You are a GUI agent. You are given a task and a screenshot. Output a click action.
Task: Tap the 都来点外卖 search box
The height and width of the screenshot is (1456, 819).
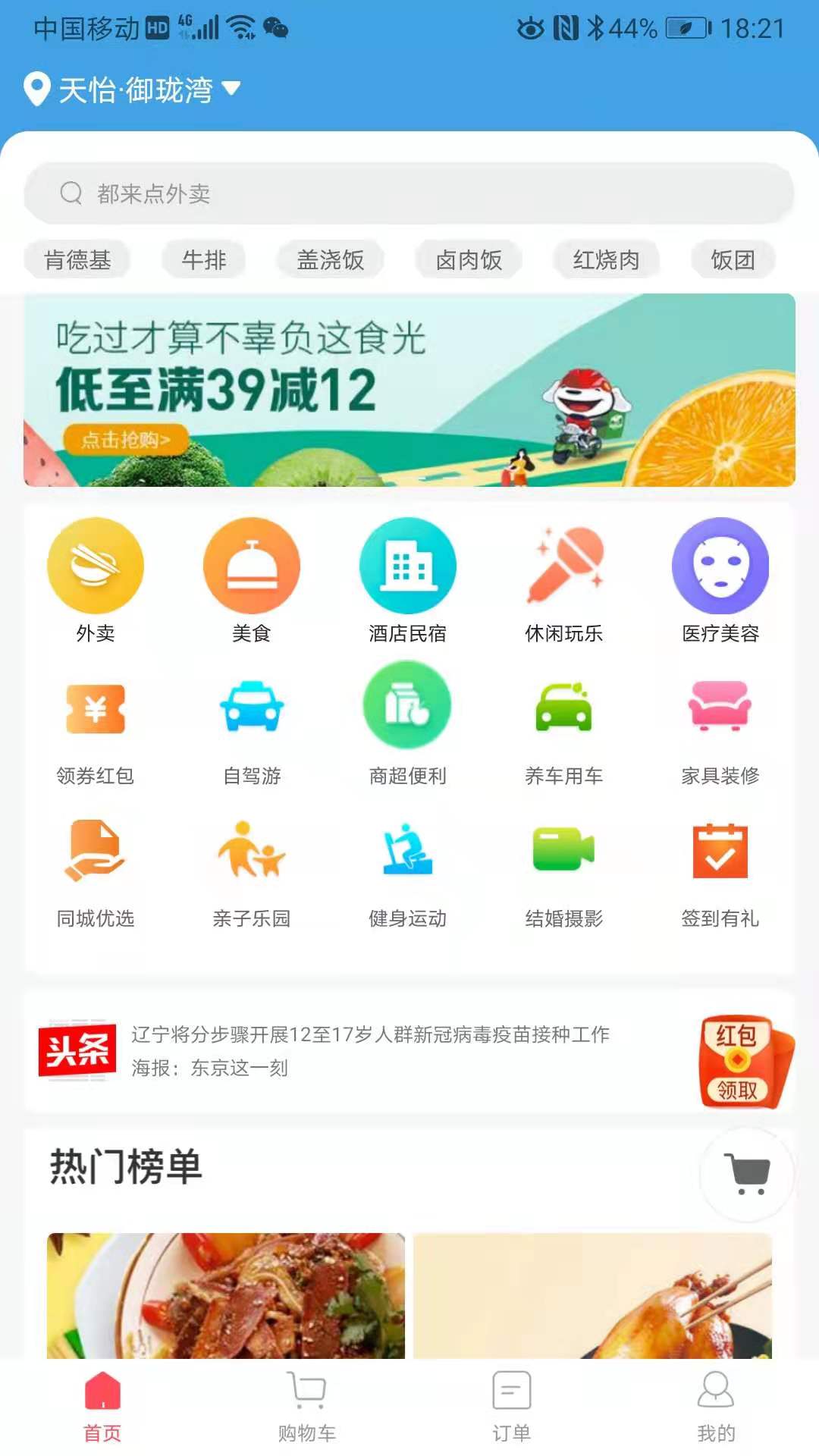click(x=409, y=193)
